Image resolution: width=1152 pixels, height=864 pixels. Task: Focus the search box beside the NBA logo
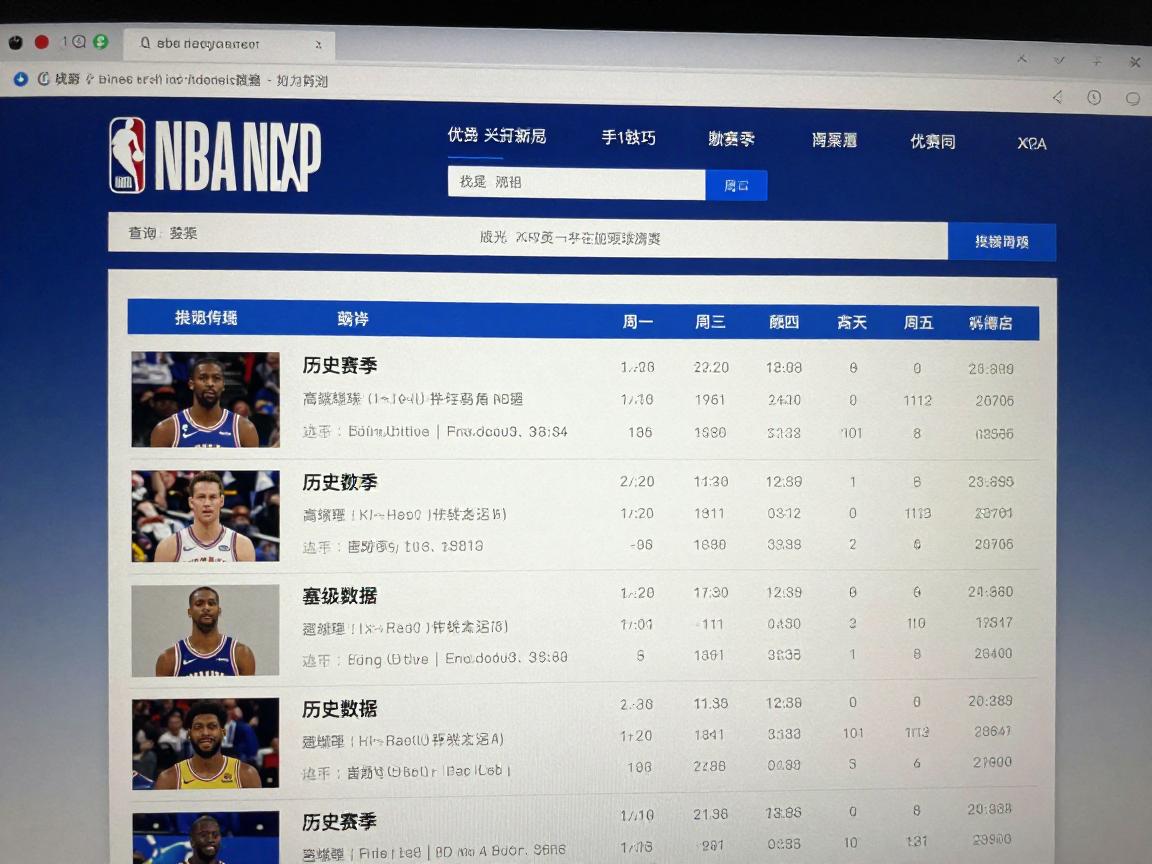point(576,183)
